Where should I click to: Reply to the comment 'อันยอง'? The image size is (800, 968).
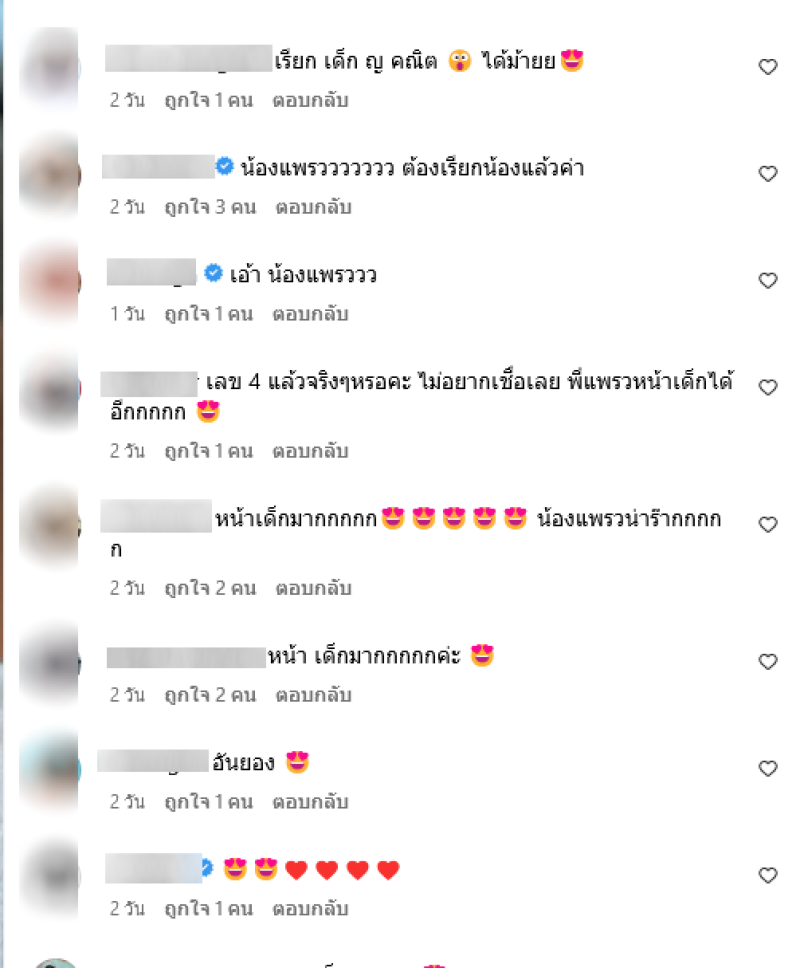click(x=311, y=803)
